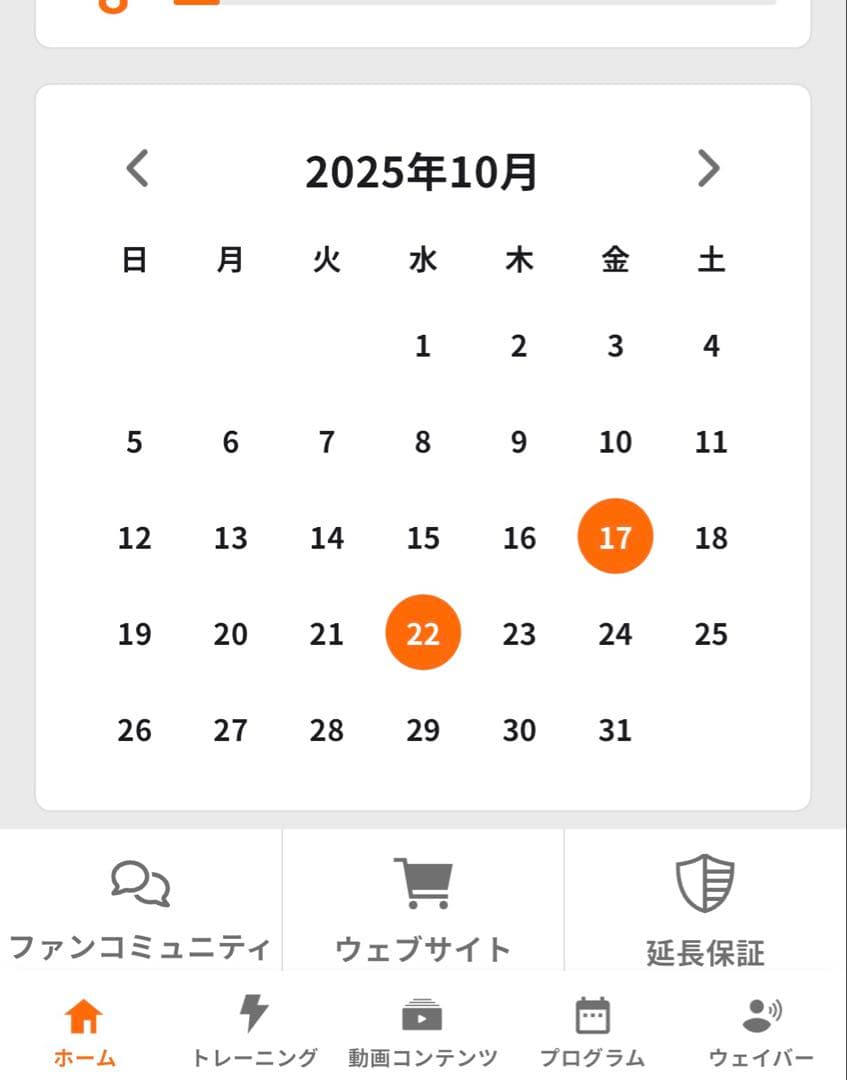
Task: Select October 22 highlighted date
Action: click(x=423, y=633)
